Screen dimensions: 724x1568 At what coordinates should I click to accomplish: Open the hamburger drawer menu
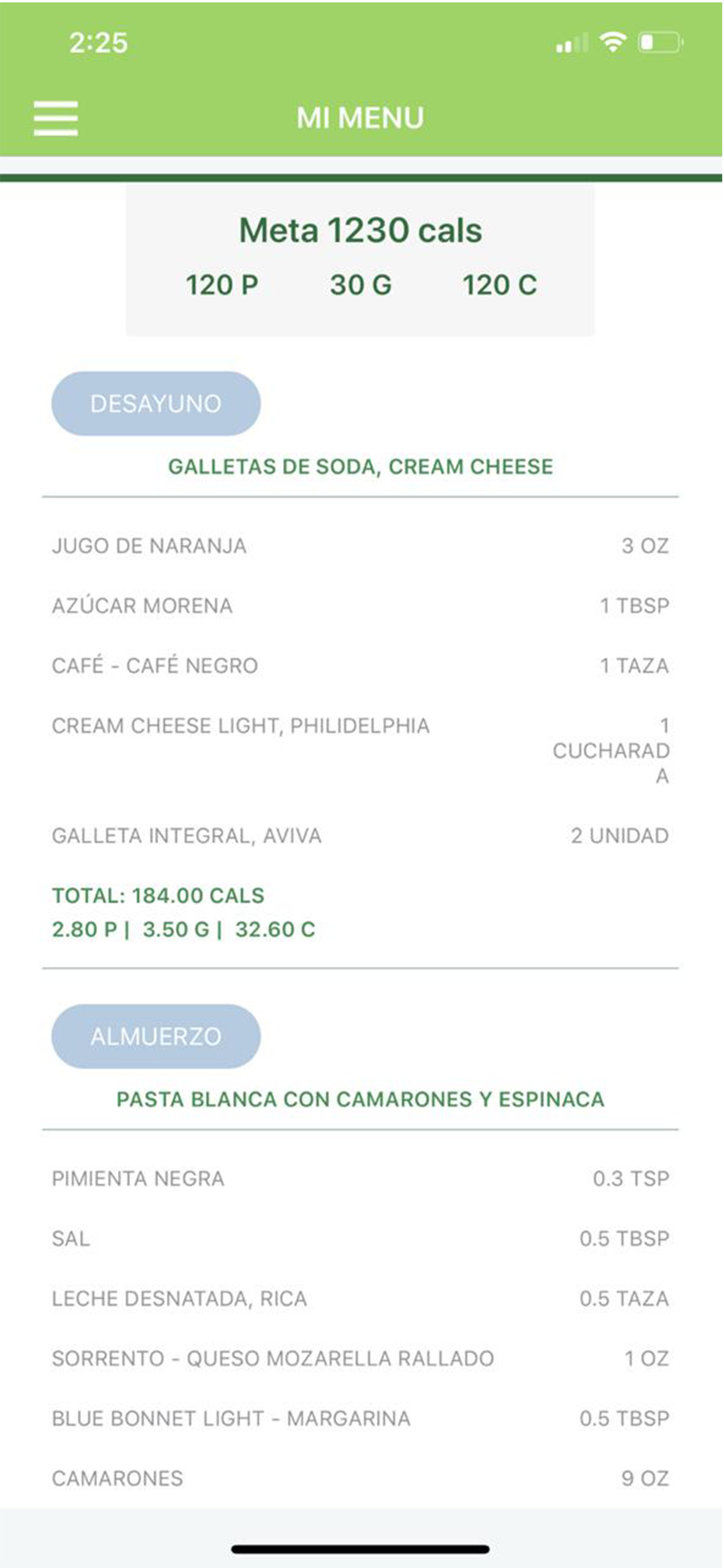click(x=56, y=118)
